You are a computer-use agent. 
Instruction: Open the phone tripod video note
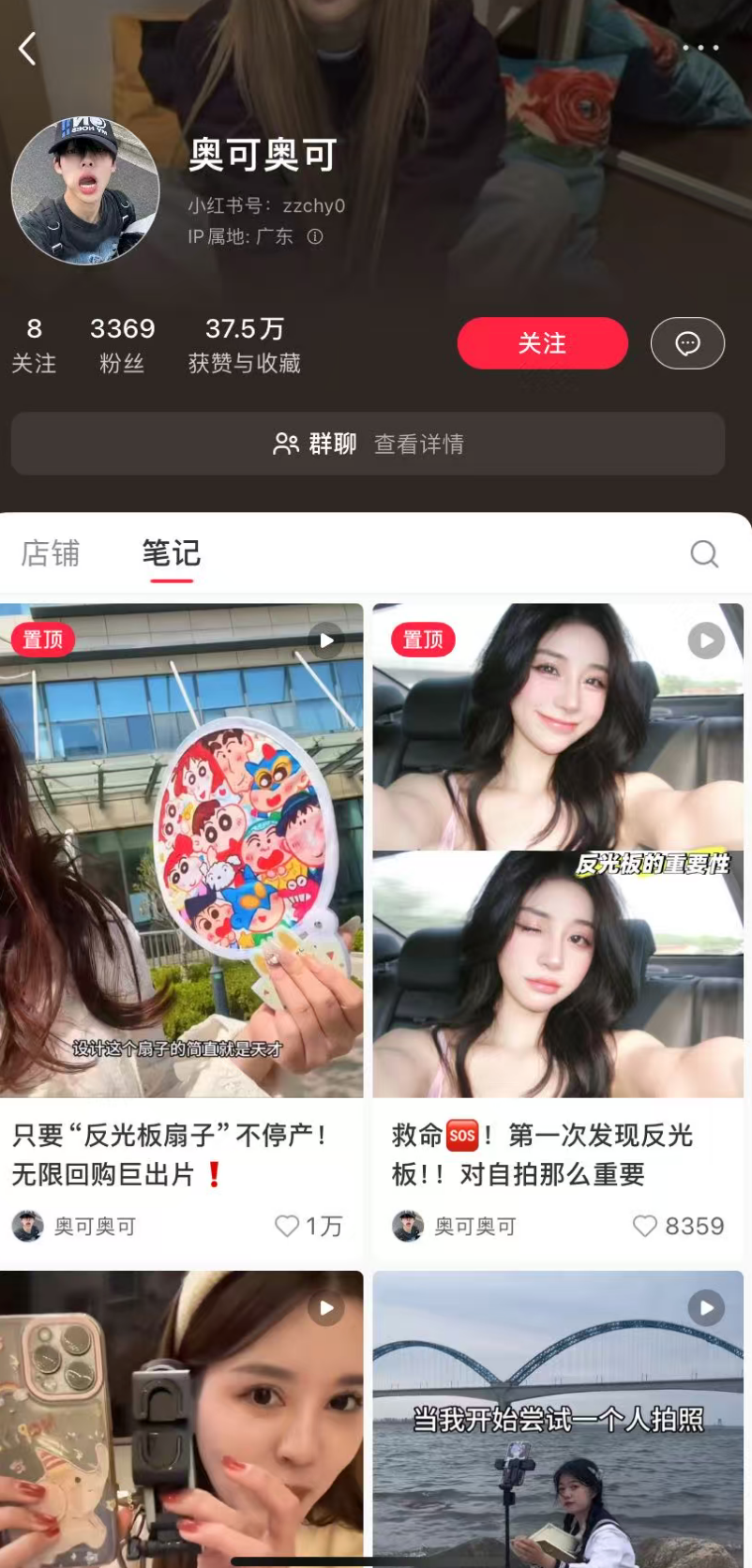coord(181,1416)
